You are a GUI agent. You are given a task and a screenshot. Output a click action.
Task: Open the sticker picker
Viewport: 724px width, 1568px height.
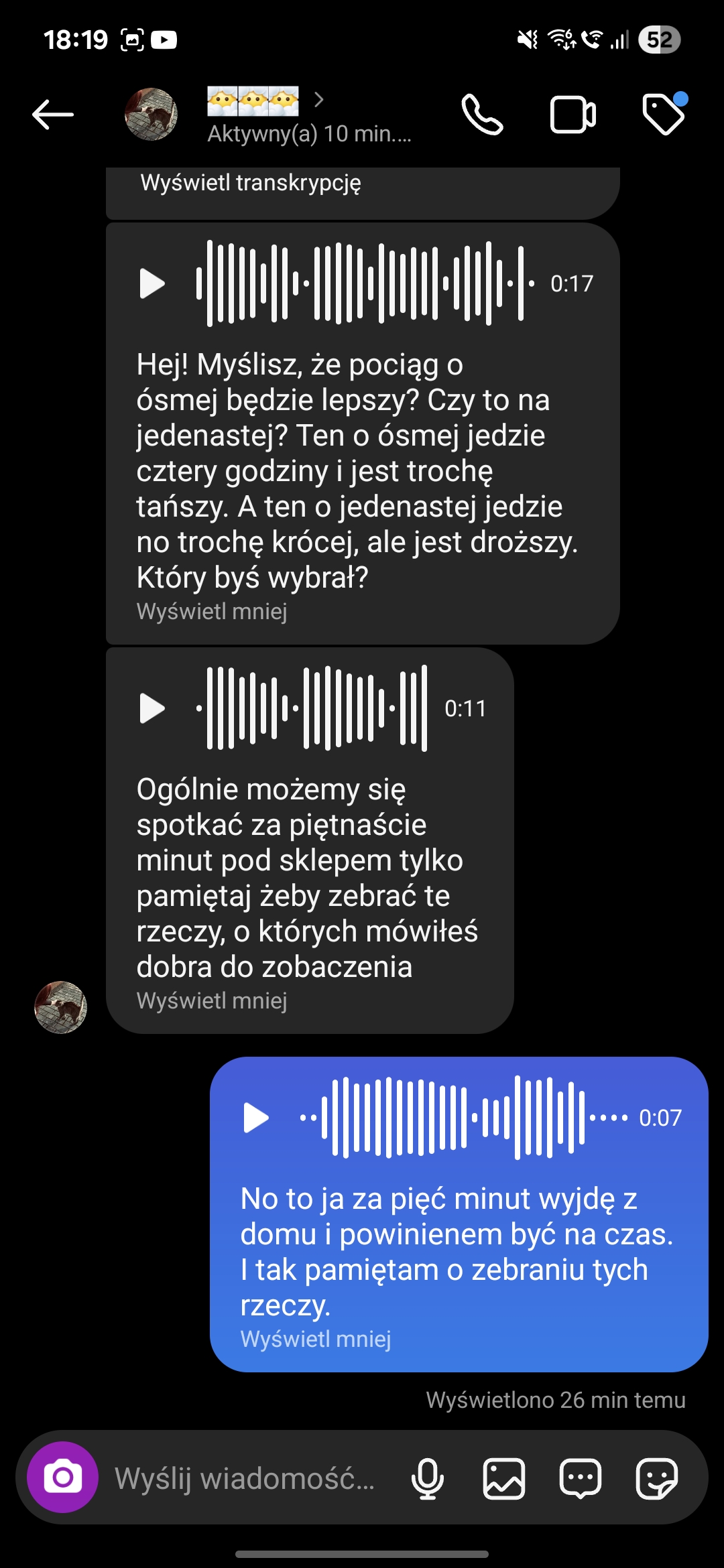tap(657, 1478)
